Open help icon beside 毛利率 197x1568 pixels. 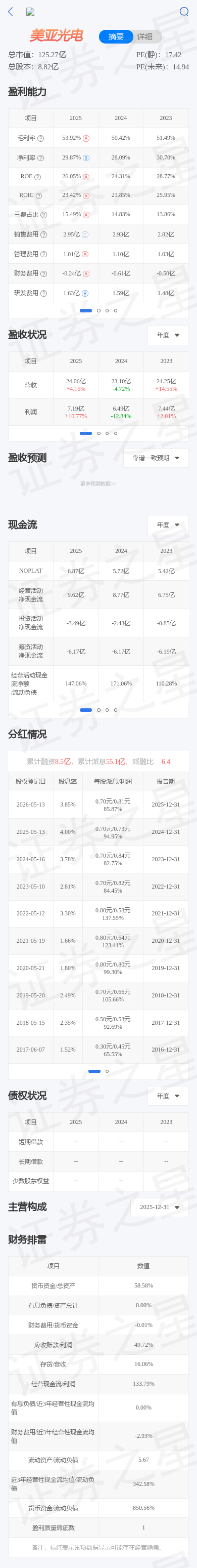point(41,139)
